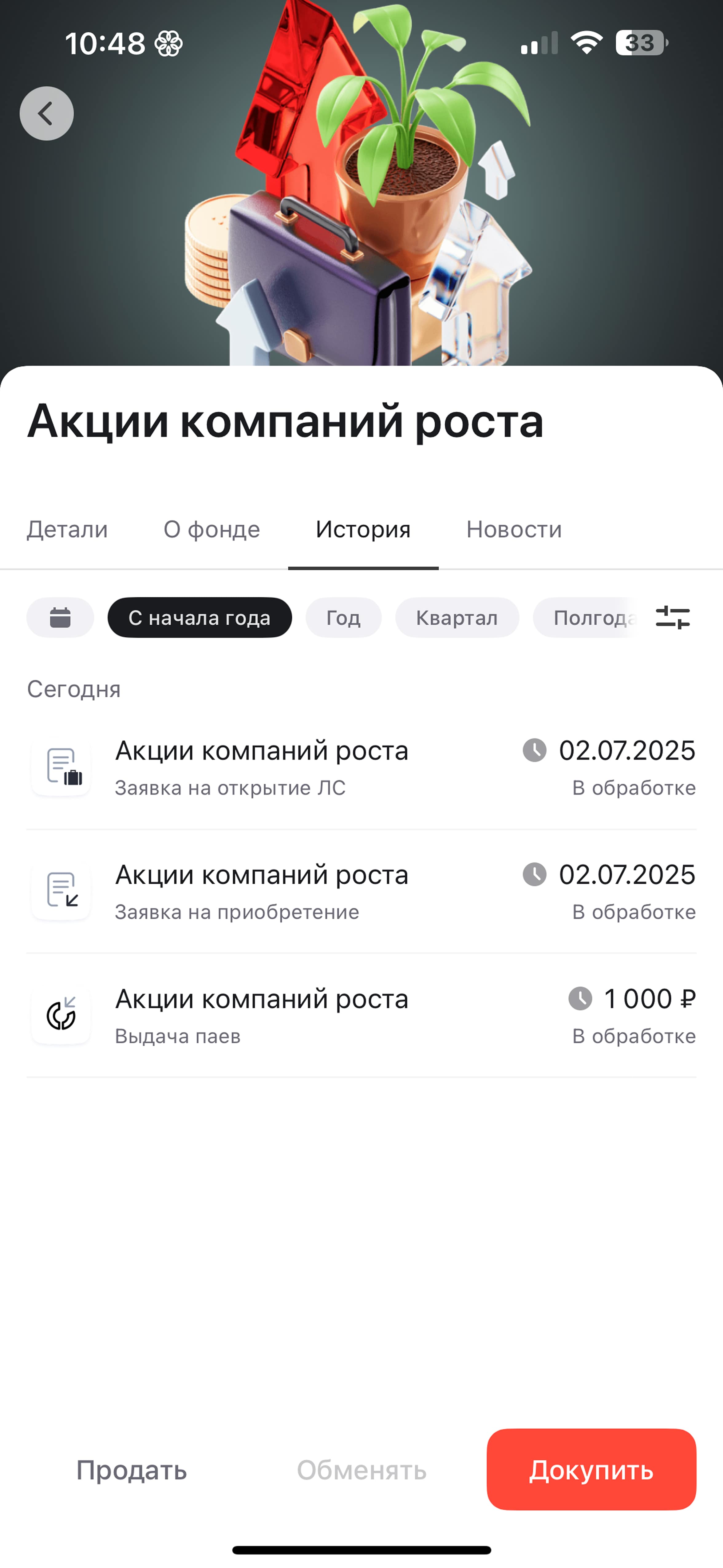Choose the Квартал period chip
The height and width of the screenshot is (1568, 723).
[457, 617]
